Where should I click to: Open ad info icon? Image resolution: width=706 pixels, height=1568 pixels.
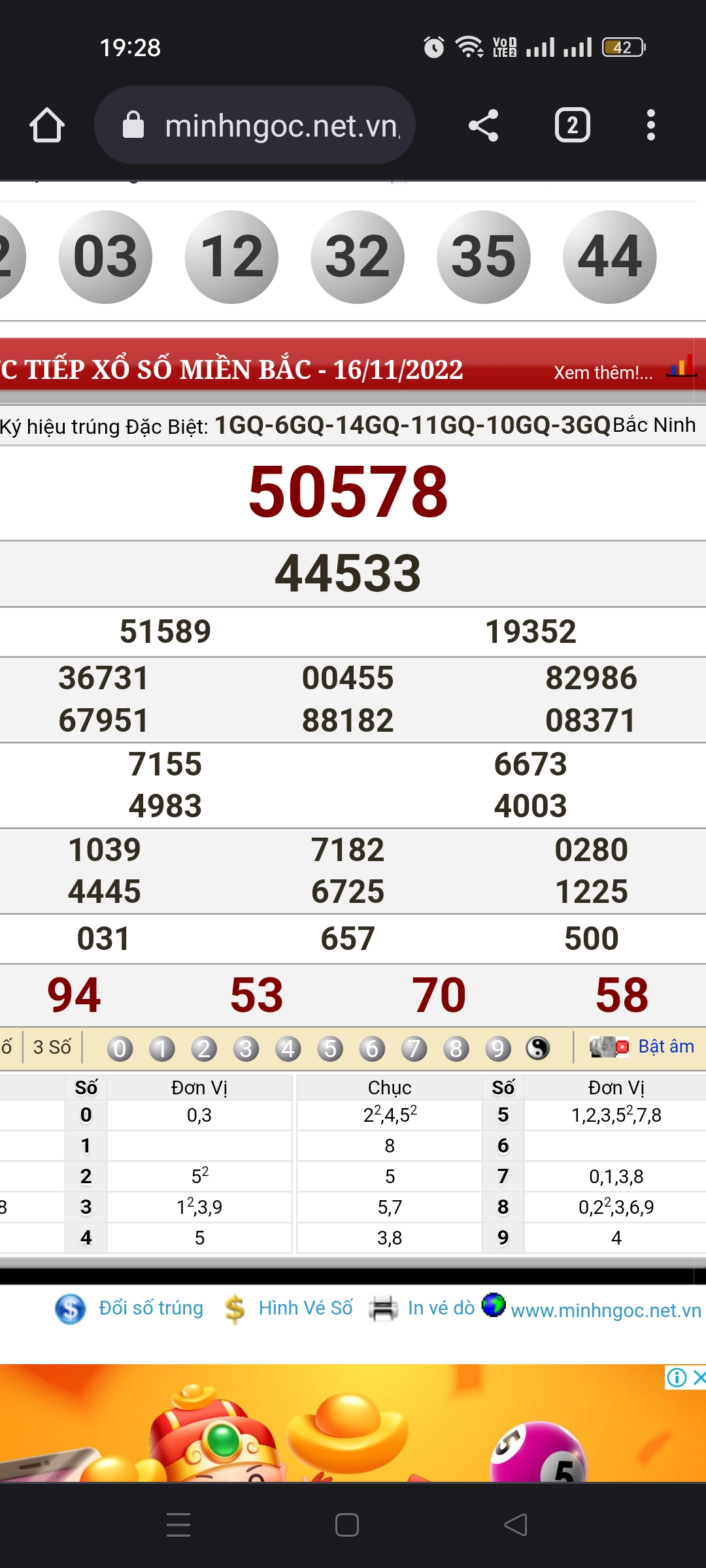tap(677, 1377)
